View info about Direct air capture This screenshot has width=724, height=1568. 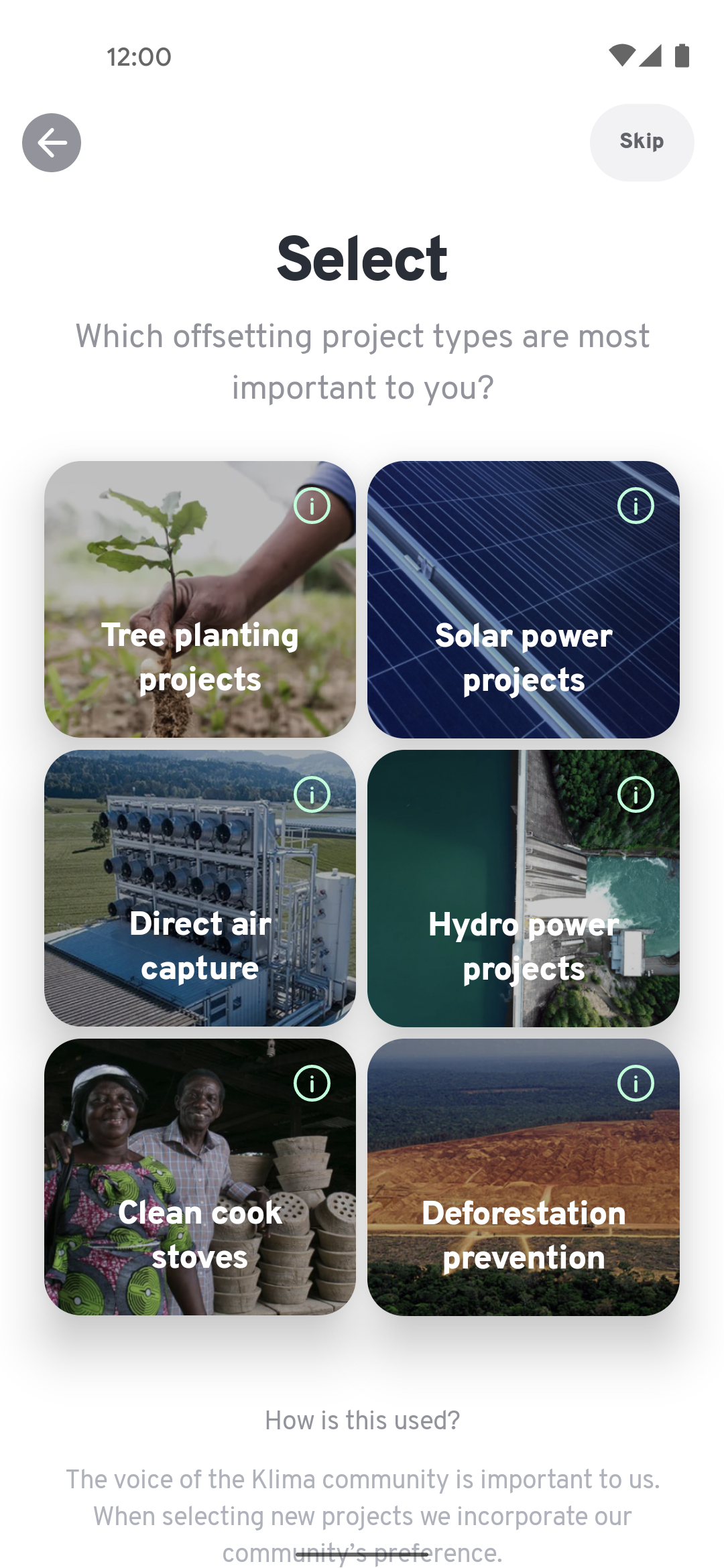(312, 795)
